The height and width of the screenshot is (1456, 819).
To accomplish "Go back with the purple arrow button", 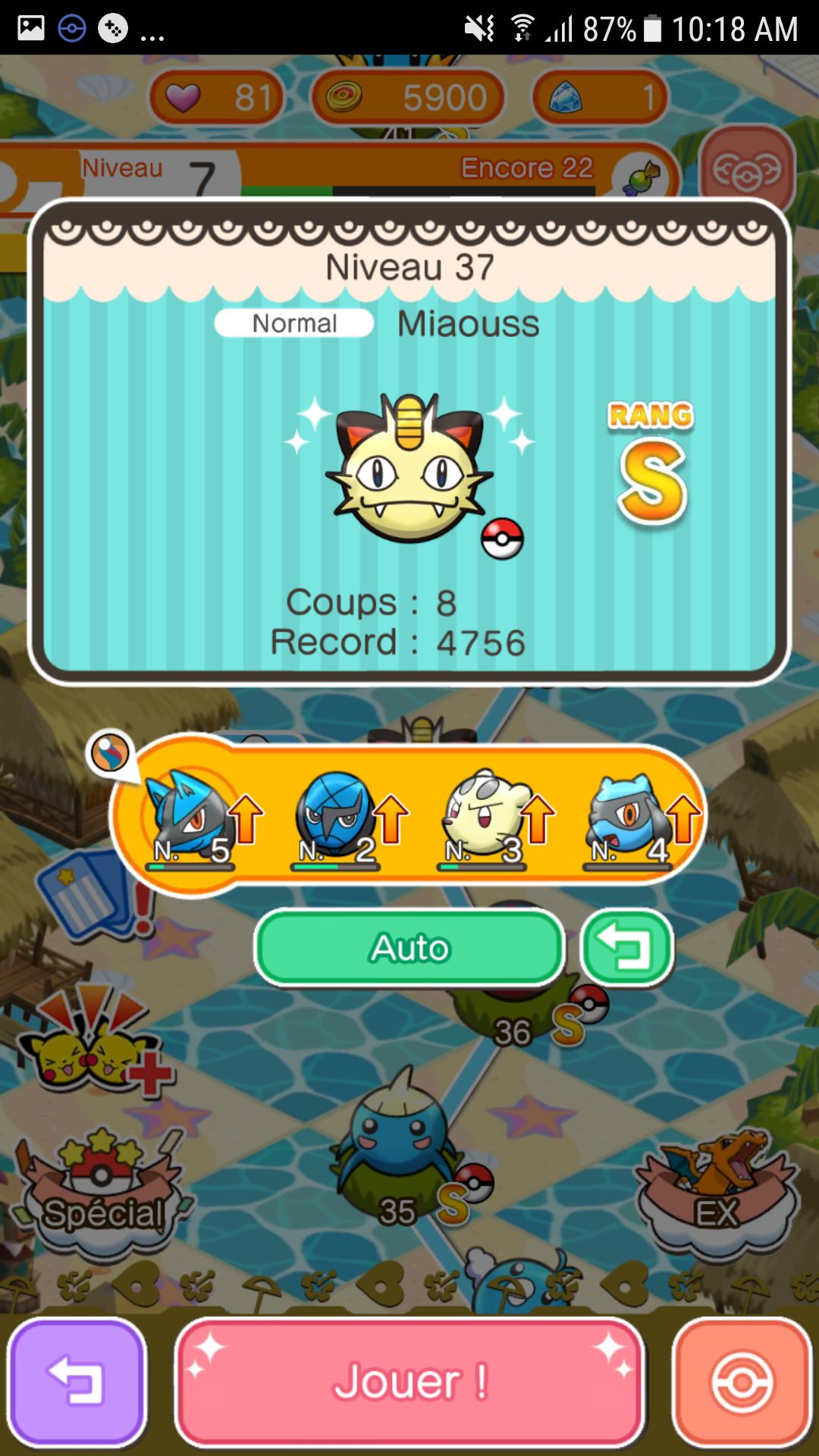I will pyautogui.click(x=77, y=1382).
